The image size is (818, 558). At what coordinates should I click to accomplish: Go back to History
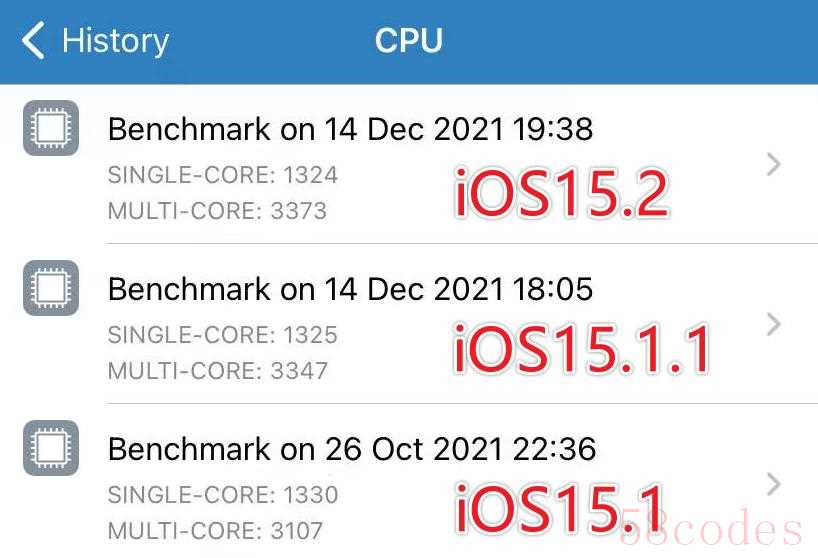click(x=95, y=41)
